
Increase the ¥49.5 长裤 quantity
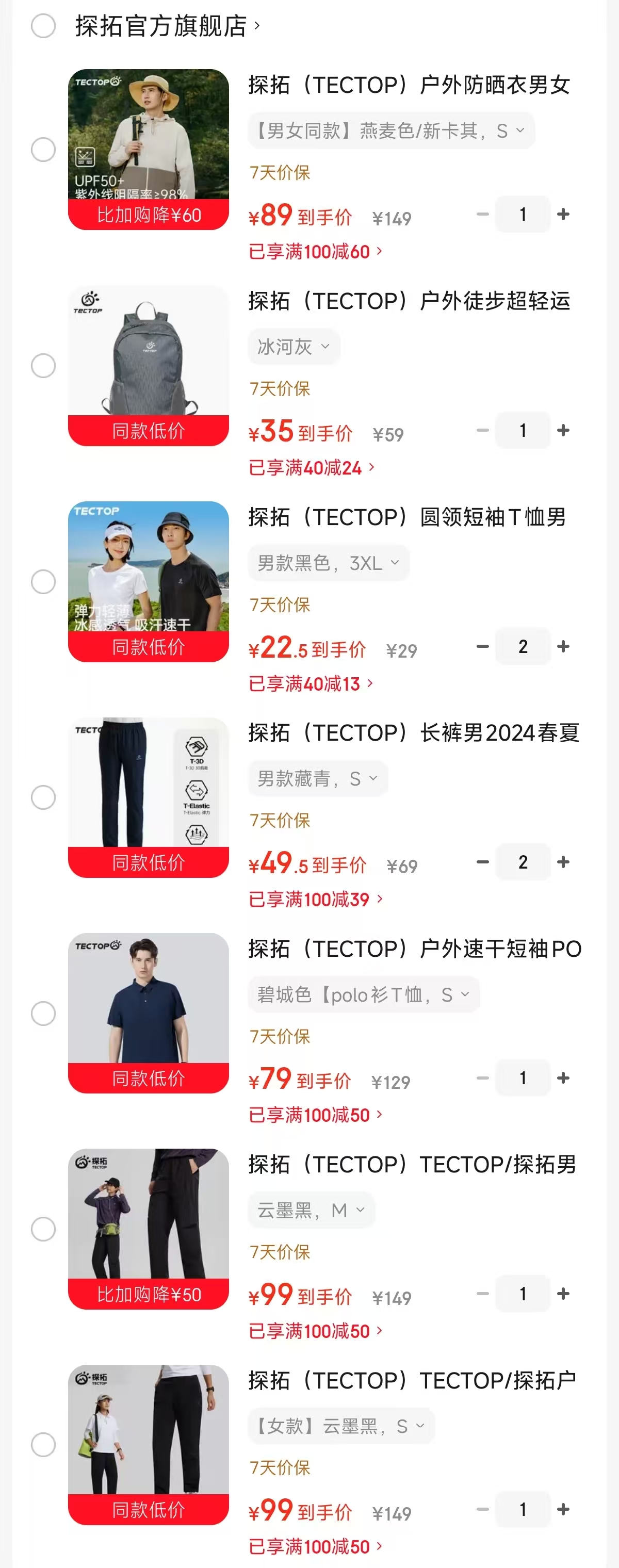(564, 862)
